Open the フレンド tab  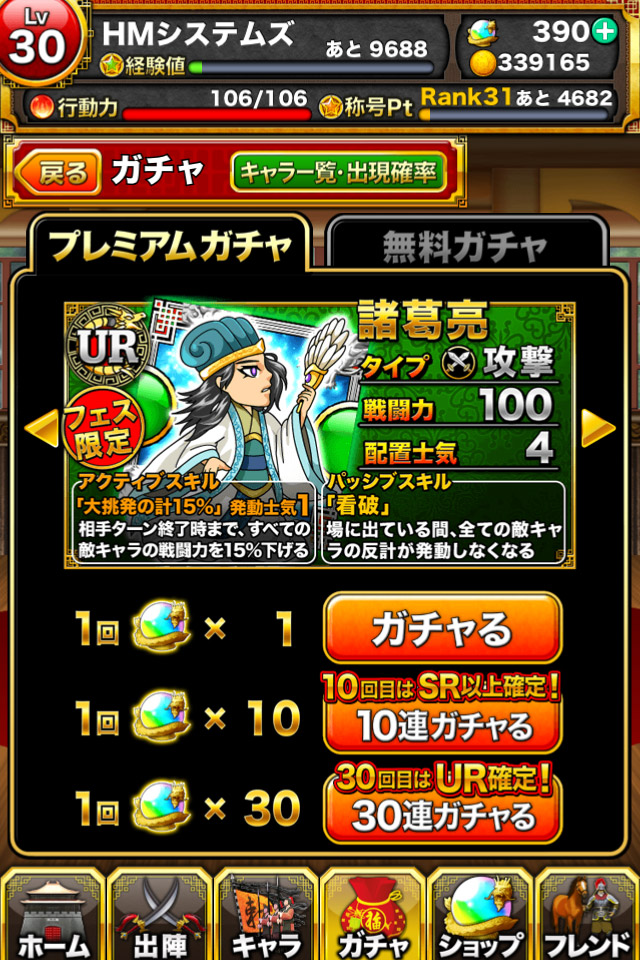tap(587, 915)
